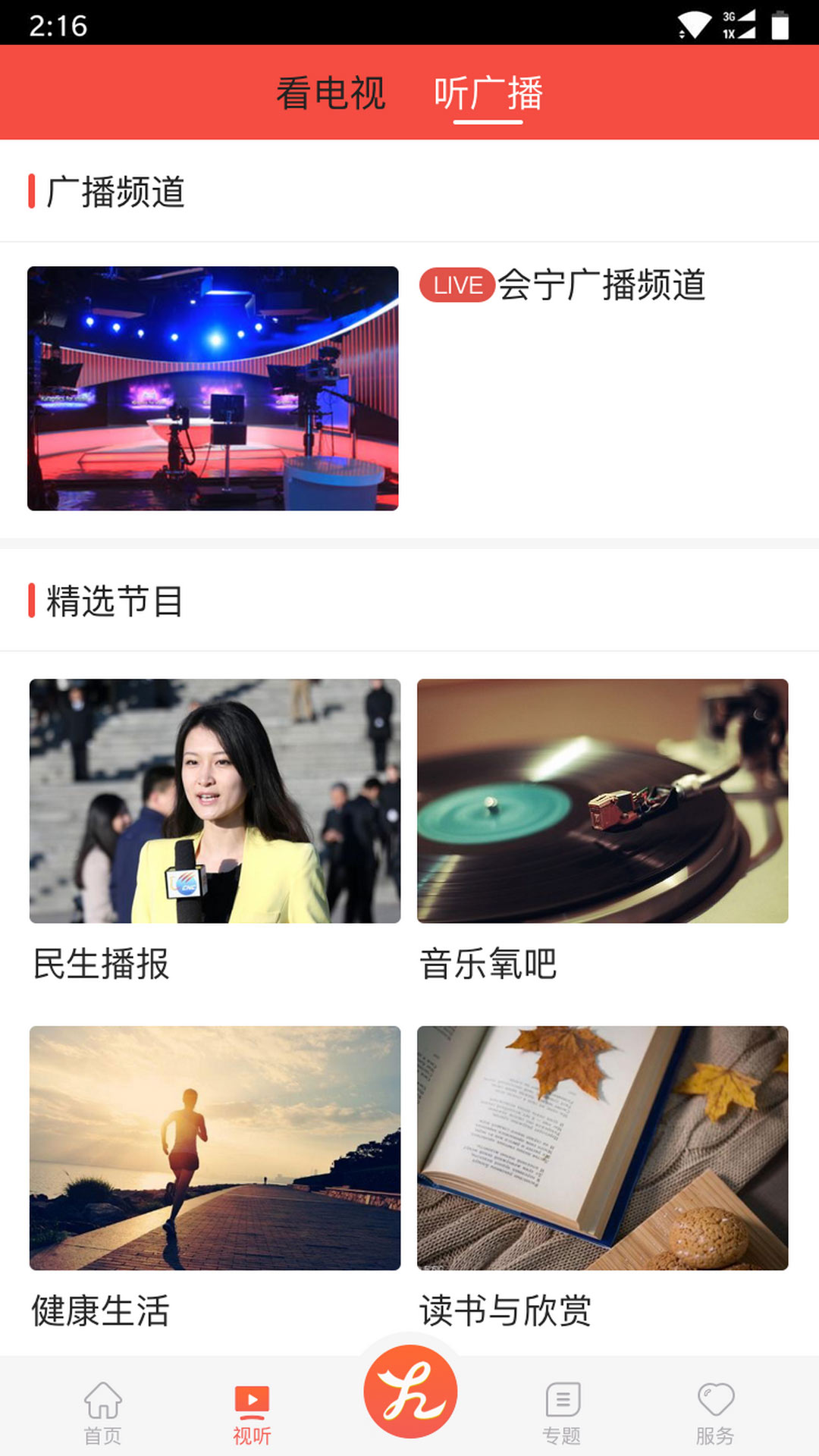This screenshot has height=1456, width=819.
Task: Open the 民生播报 program
Action: tap(215, 801)
